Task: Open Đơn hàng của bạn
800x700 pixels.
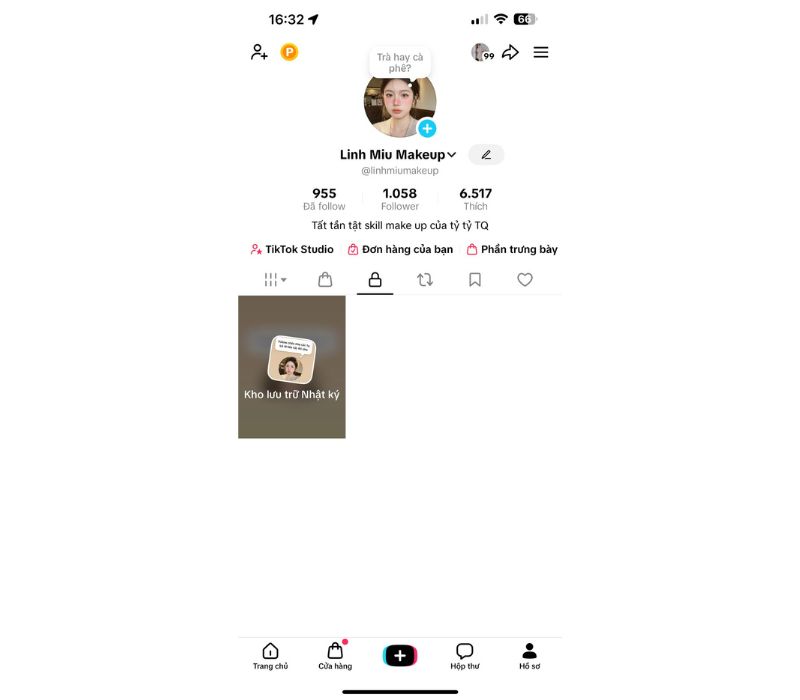Action: 400,249
